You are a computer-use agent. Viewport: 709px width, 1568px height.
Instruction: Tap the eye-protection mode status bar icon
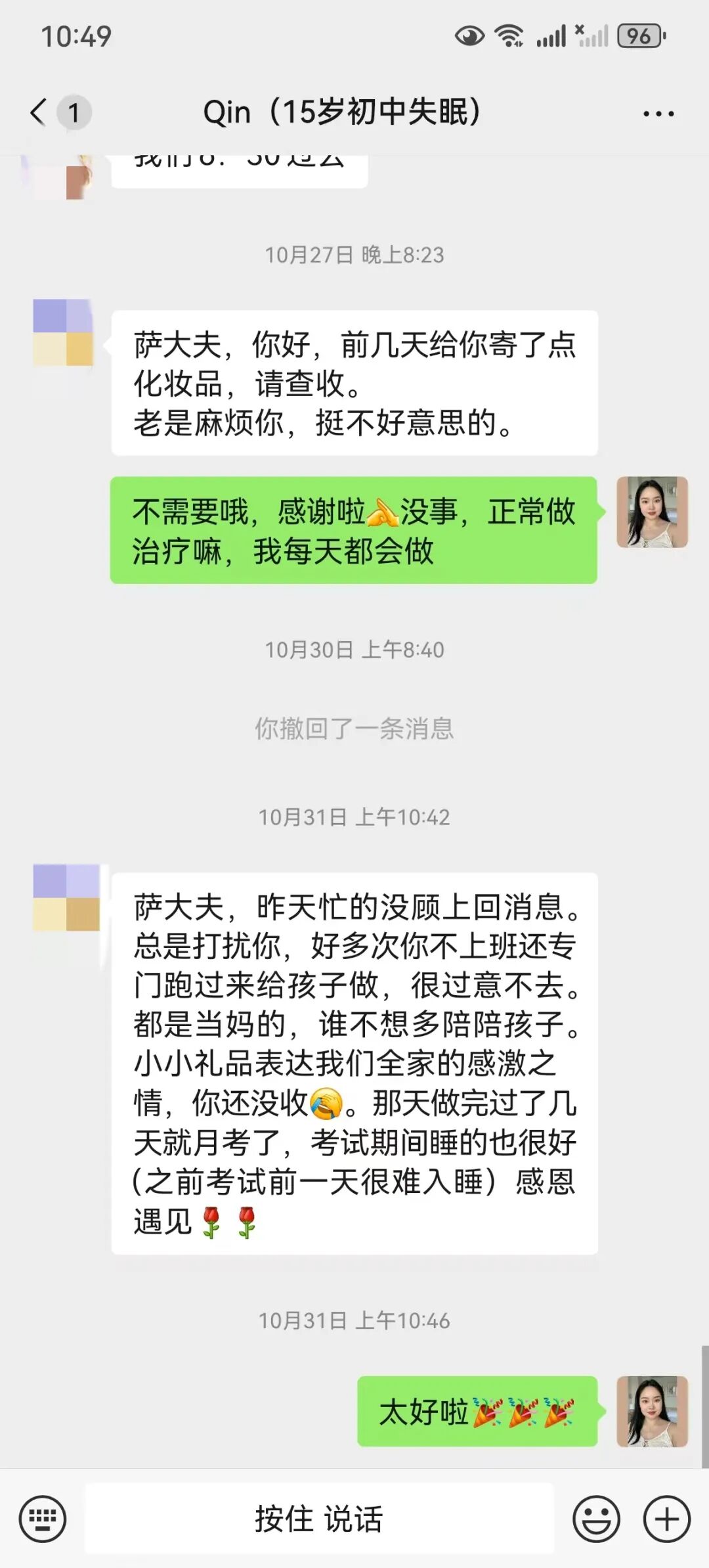[470, 36]
